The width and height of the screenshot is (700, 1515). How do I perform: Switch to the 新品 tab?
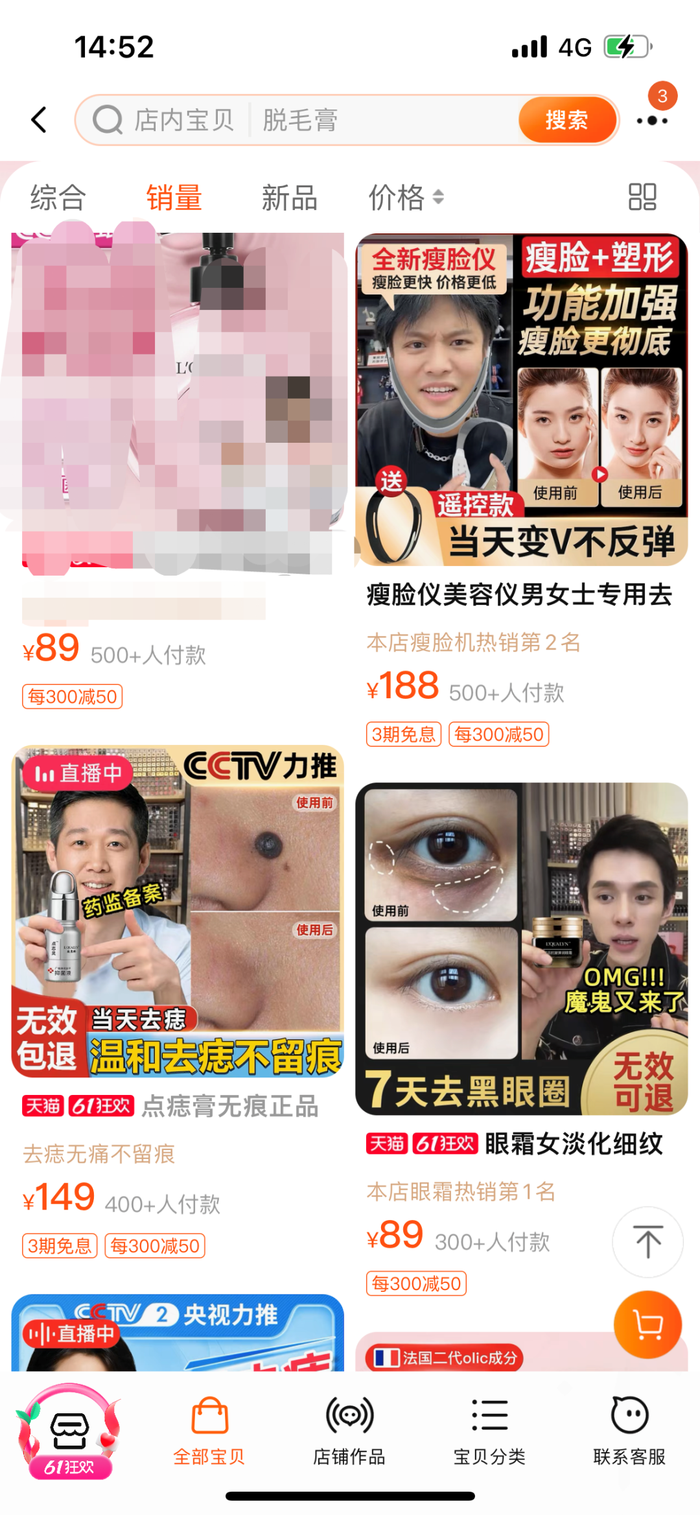click(x=289, y=198)
